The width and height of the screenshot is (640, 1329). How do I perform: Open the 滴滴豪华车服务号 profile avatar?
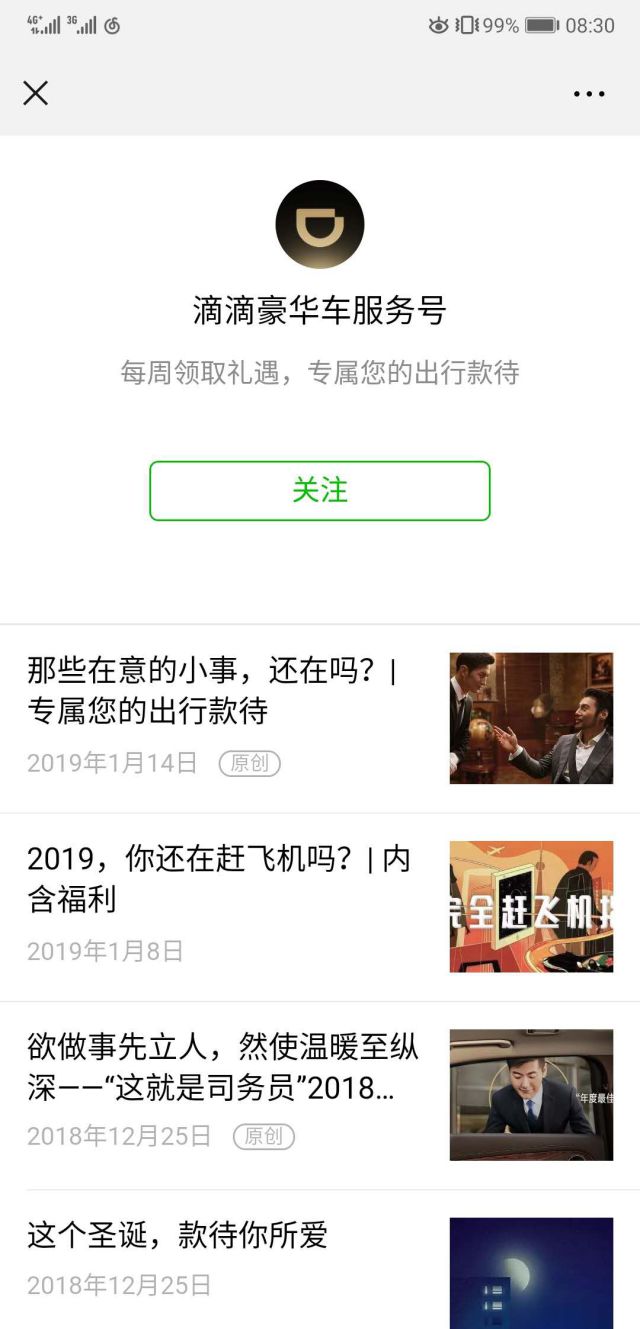click(x=320, y=224)
